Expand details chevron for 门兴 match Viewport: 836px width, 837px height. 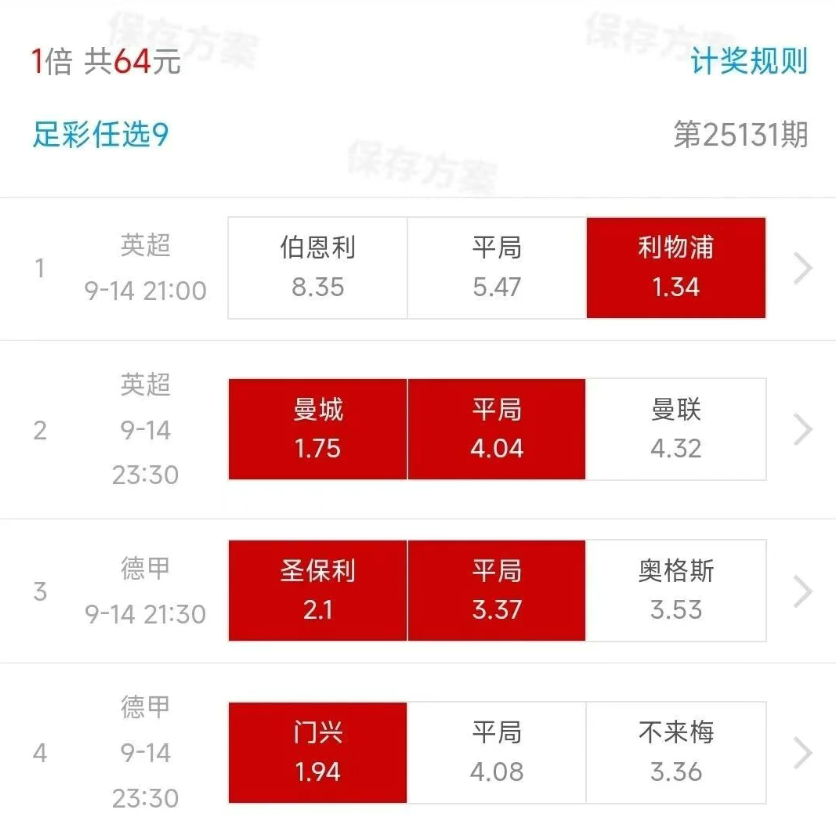(802, 752)
